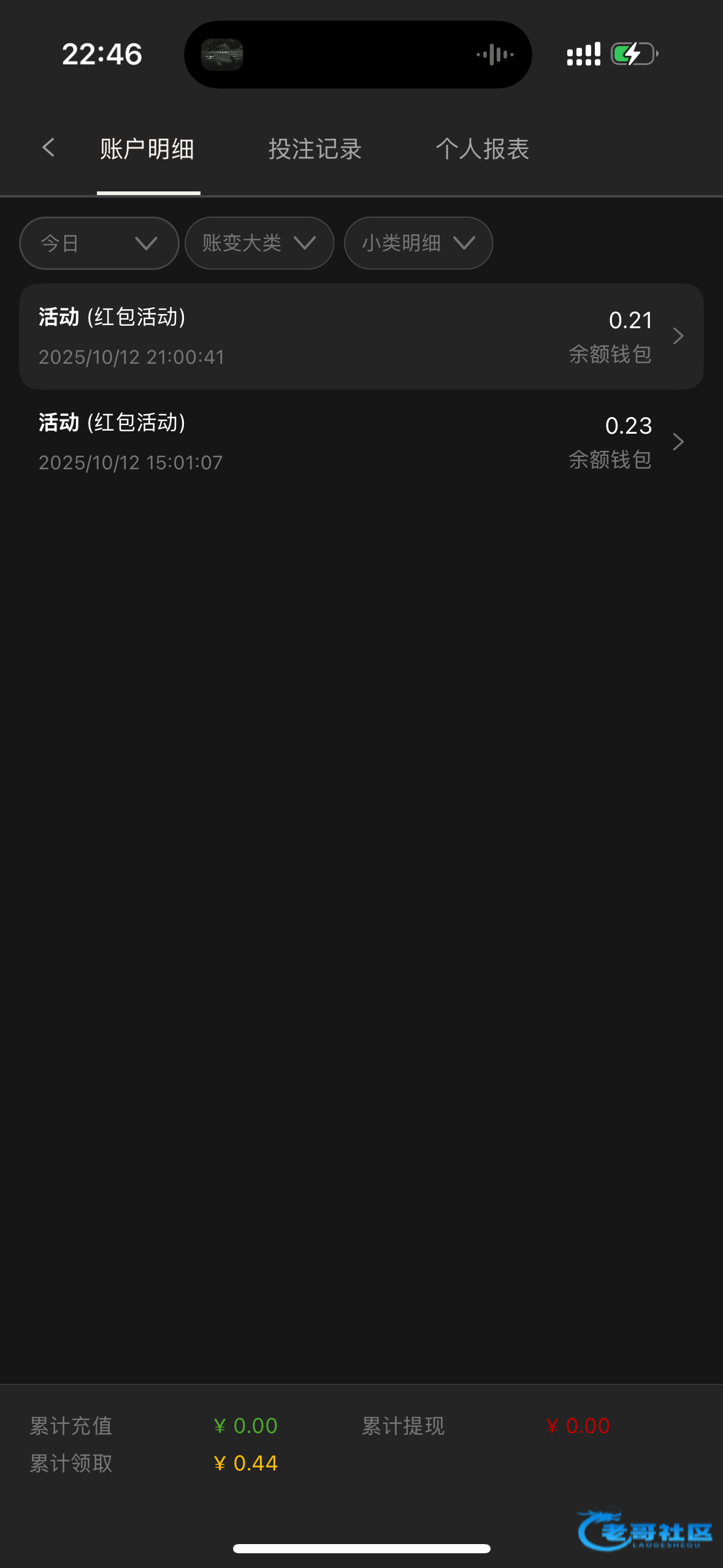
Task: Go back using the top-left arrow
Action: click(x=48, y=148)
